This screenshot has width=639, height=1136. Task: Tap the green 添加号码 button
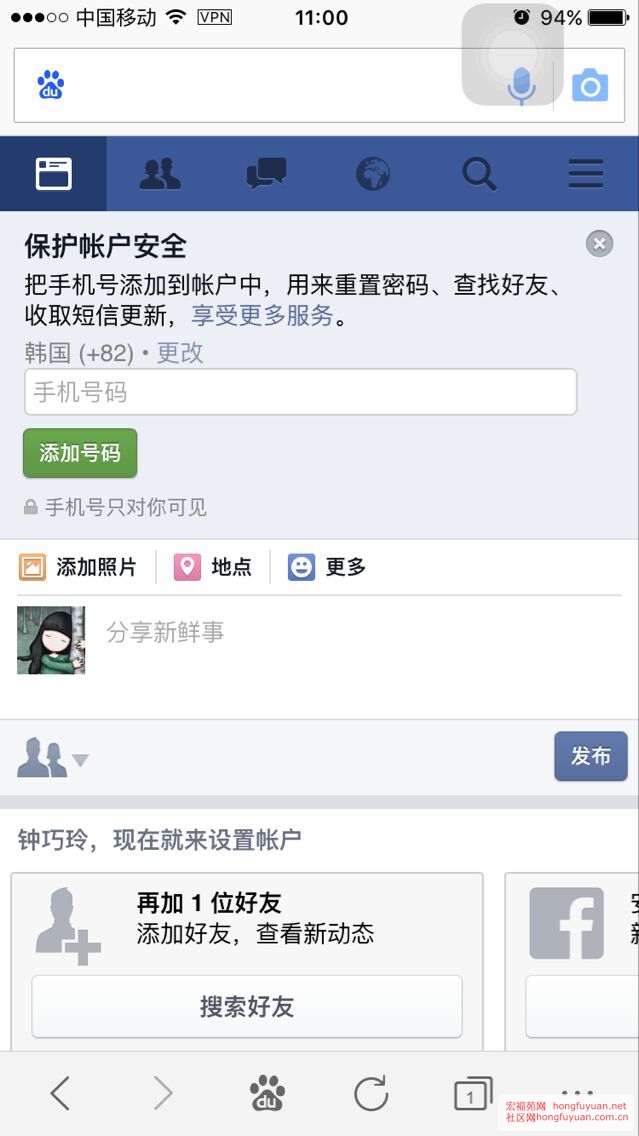(x=80, y=453)
